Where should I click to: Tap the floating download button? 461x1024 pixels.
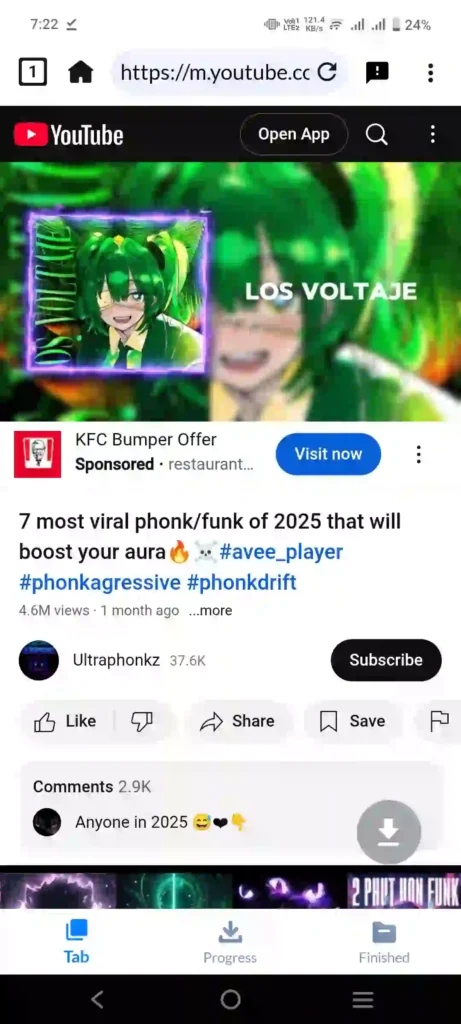click(389, 832)
